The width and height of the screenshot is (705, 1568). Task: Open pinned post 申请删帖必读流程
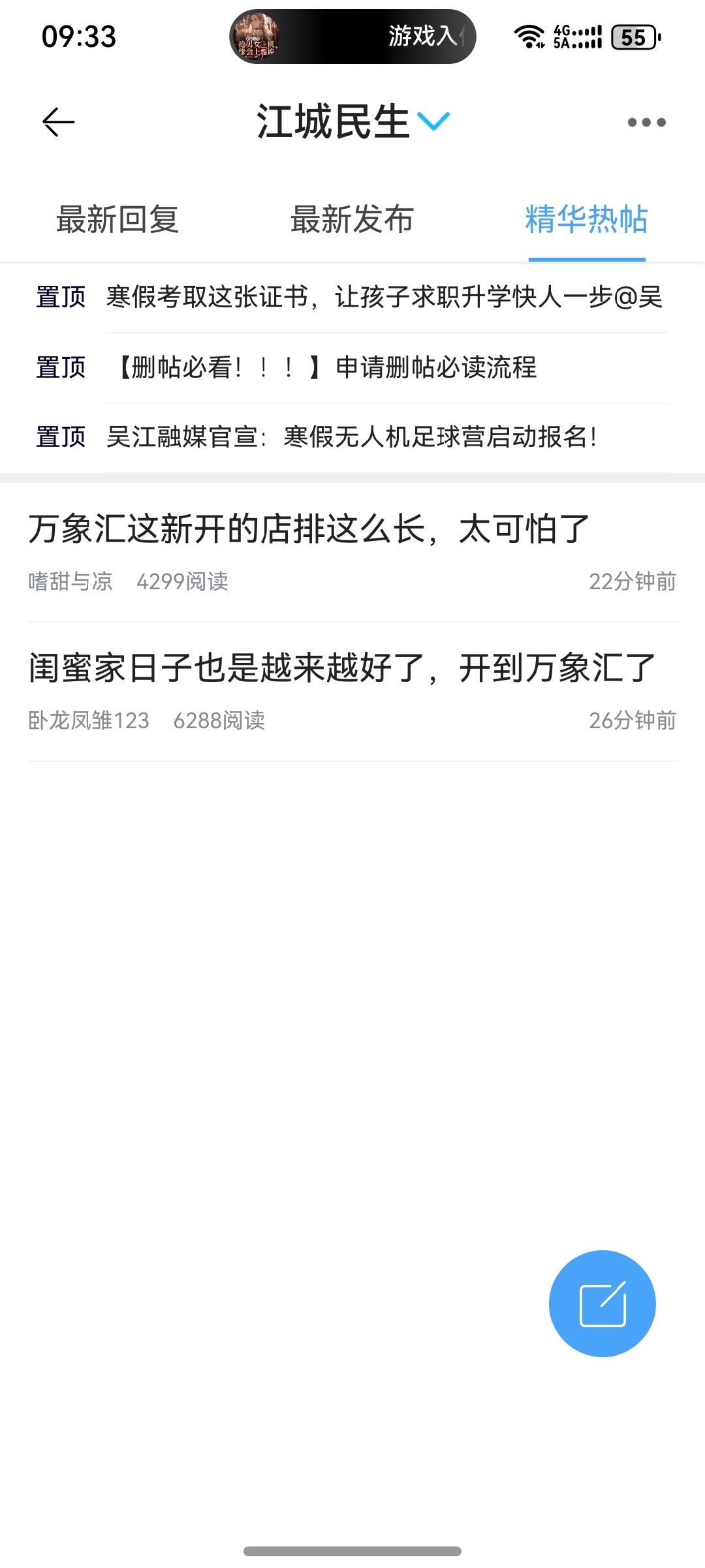point(326,367)
